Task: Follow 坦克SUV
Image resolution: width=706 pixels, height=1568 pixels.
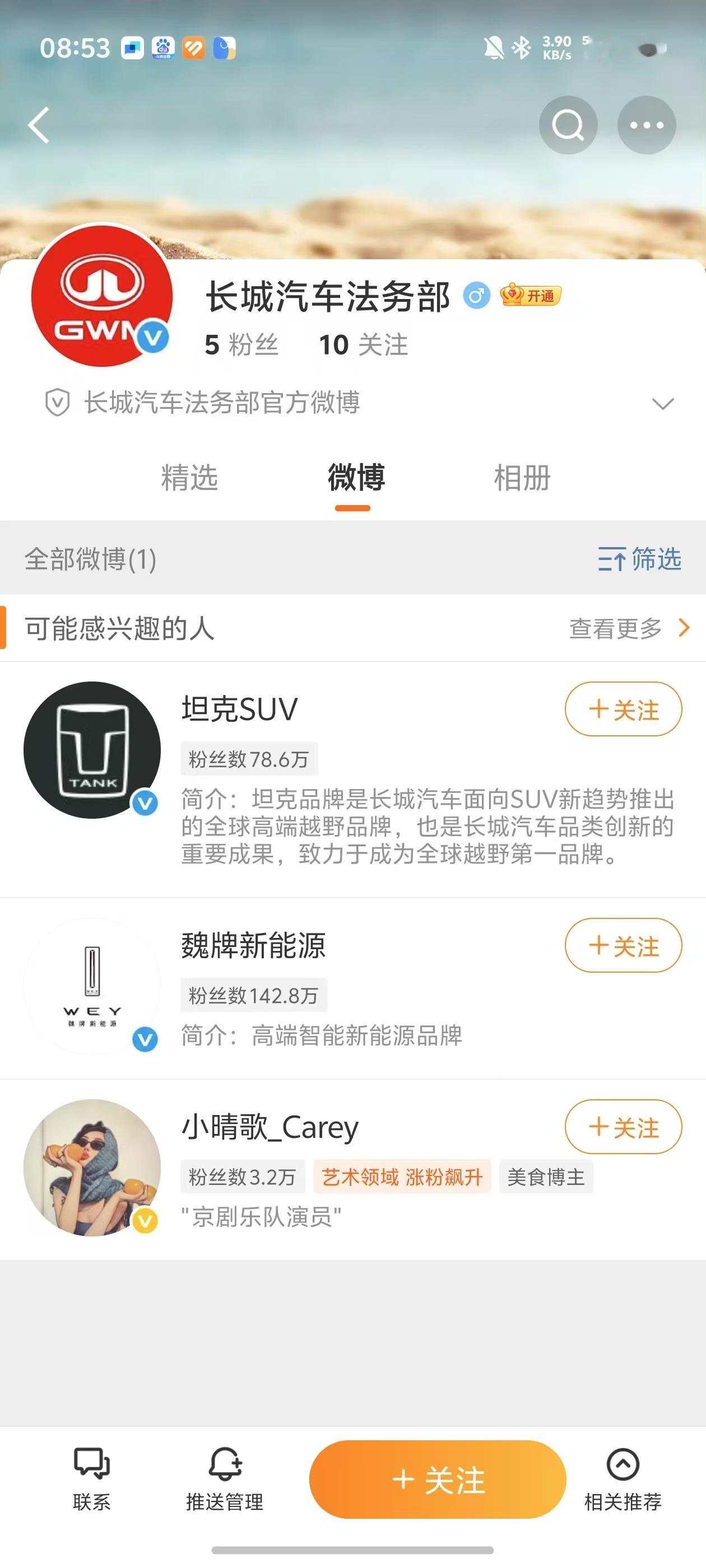Action: click(623, 709)
